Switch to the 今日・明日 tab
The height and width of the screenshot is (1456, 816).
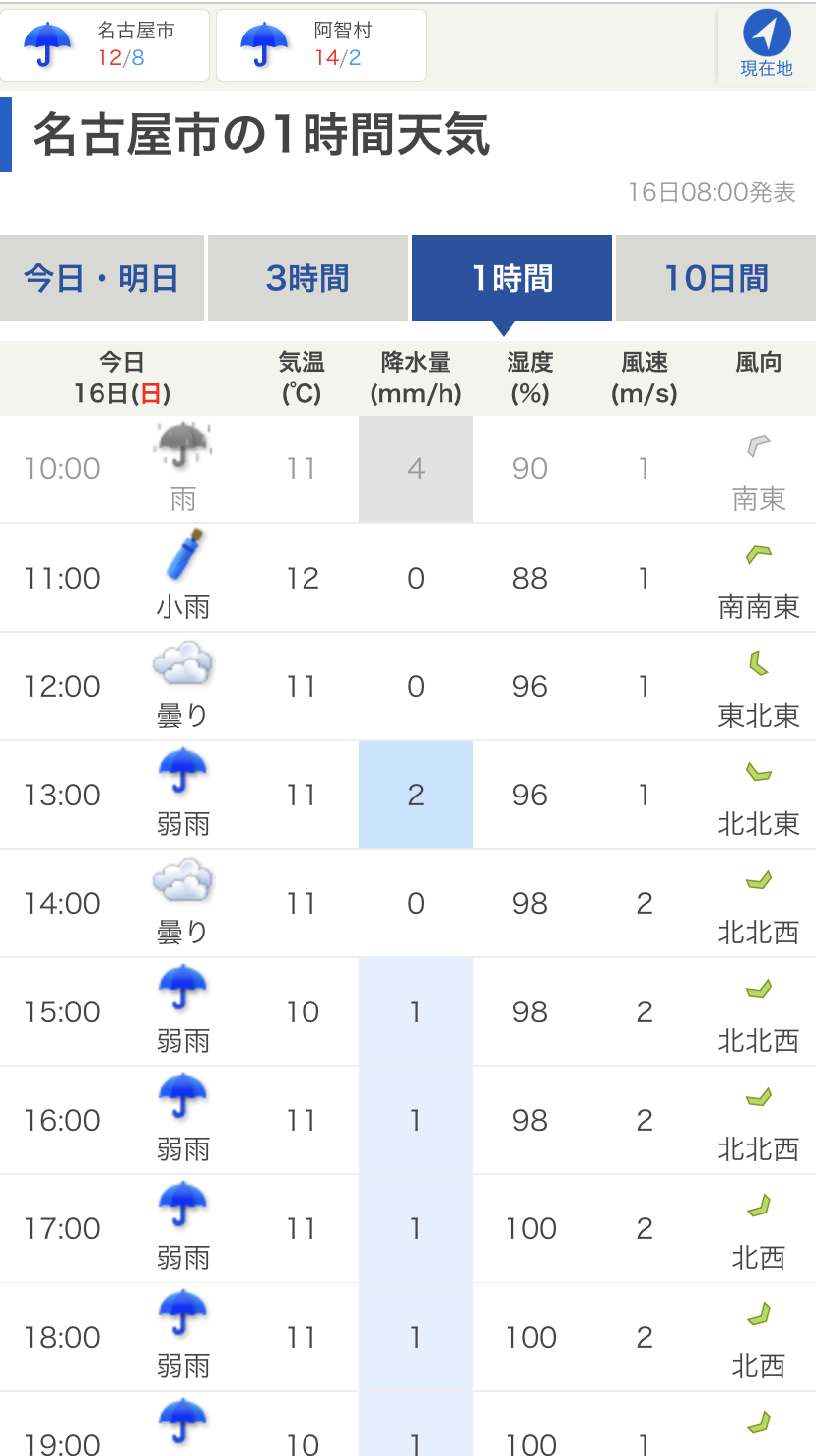[x=102, y=278]
